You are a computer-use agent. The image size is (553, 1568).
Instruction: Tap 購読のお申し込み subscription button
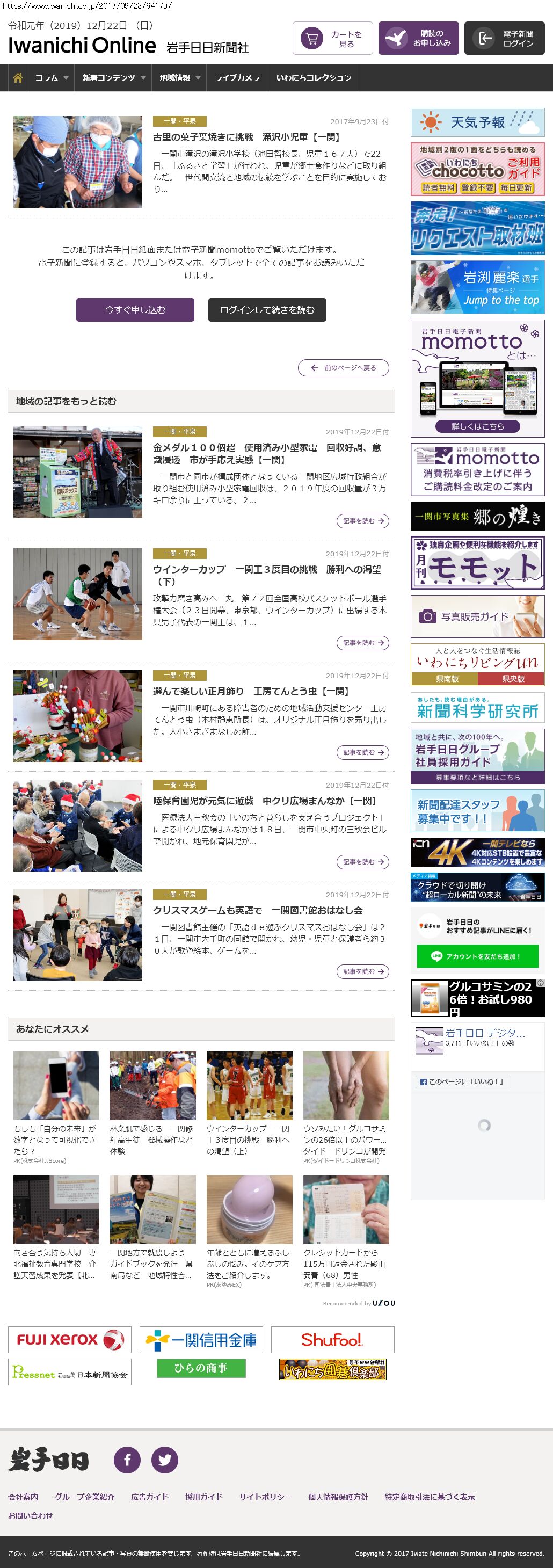(418, 38)
